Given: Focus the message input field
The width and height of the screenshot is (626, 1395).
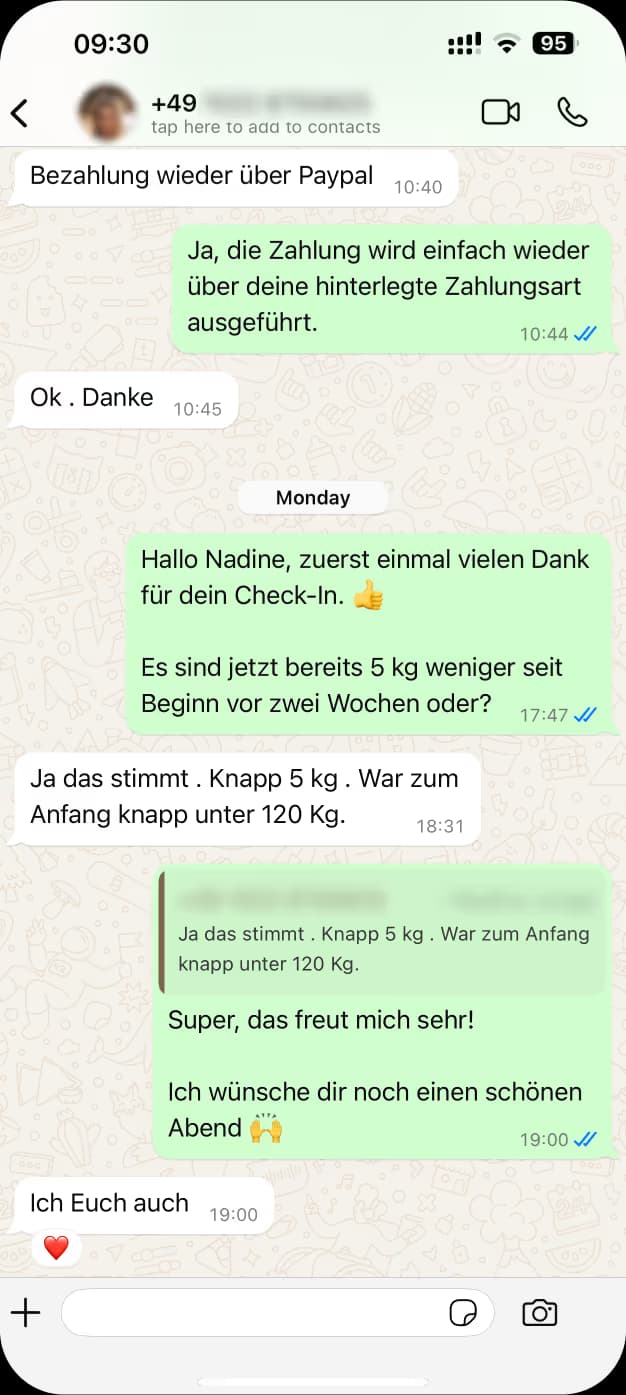Looking at the screenshot, I should (x=250, y=1312).
